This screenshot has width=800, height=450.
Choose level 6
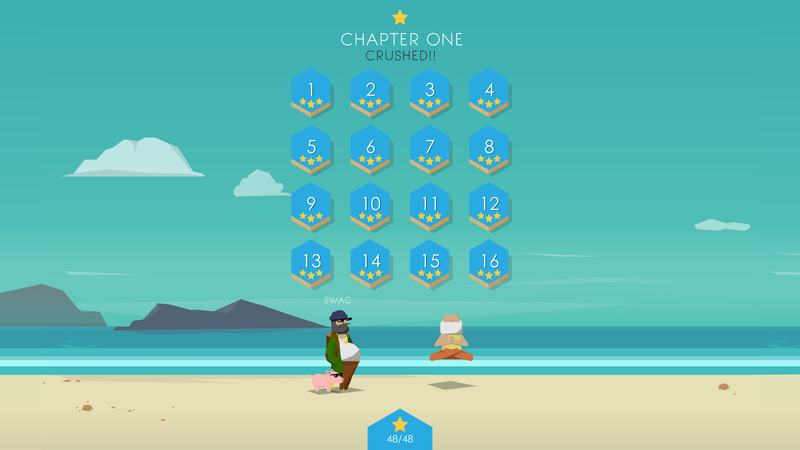pos(370,149)
